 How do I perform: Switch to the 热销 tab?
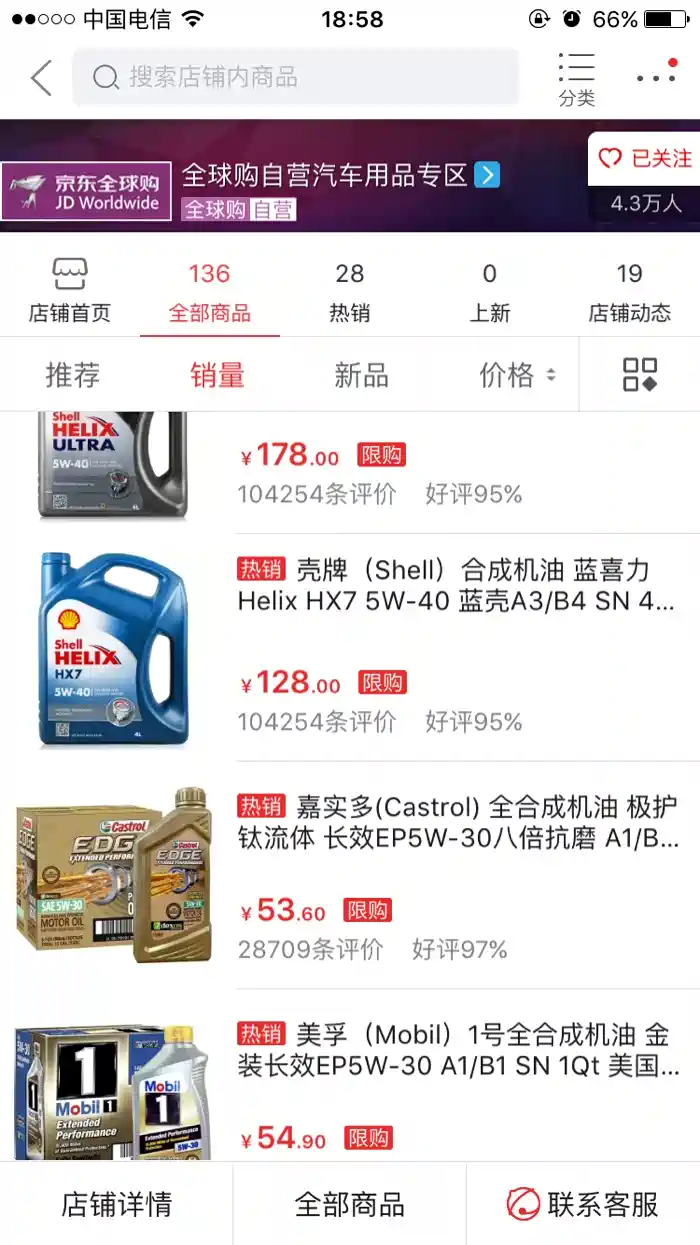click(349, 291)
